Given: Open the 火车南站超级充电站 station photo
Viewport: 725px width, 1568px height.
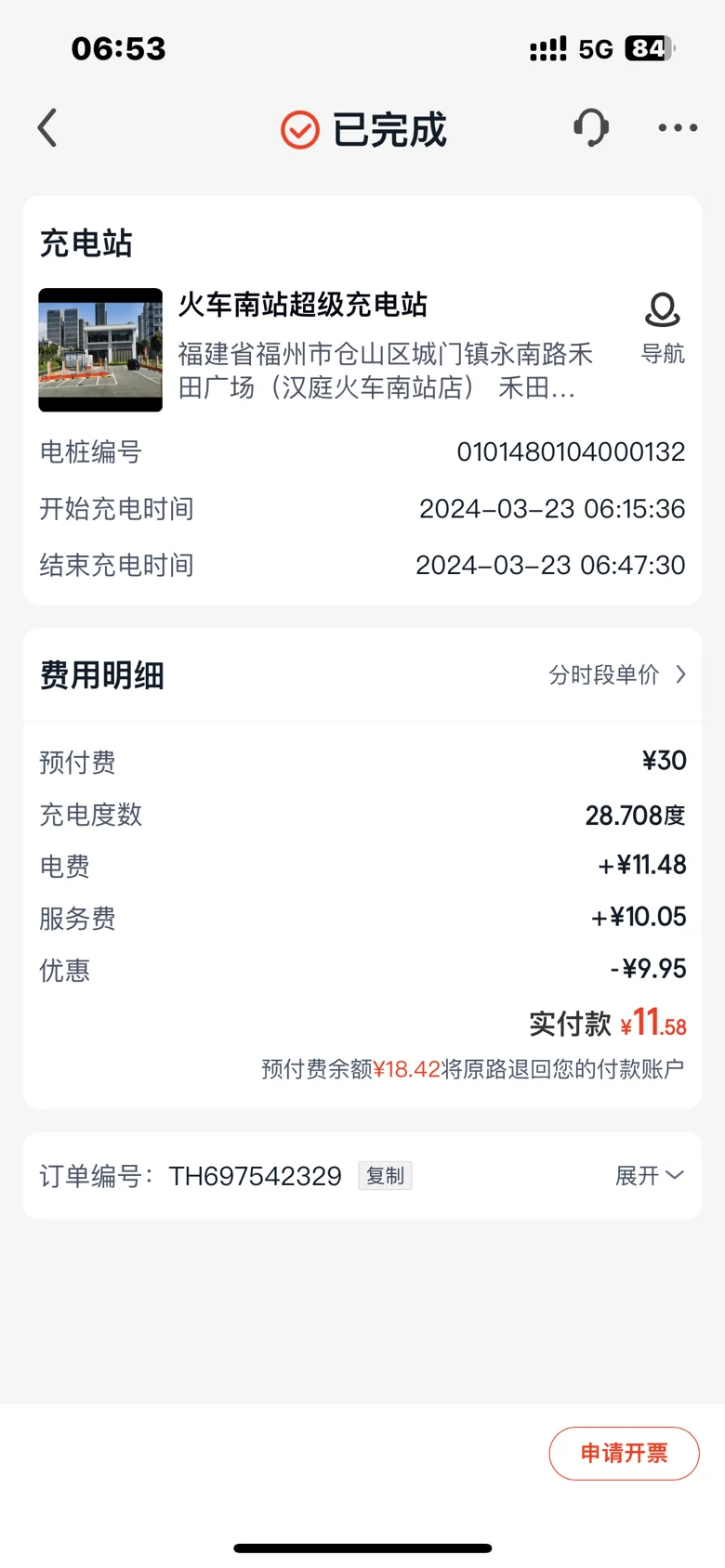Looking at the screenshot, I should [100, 350].
